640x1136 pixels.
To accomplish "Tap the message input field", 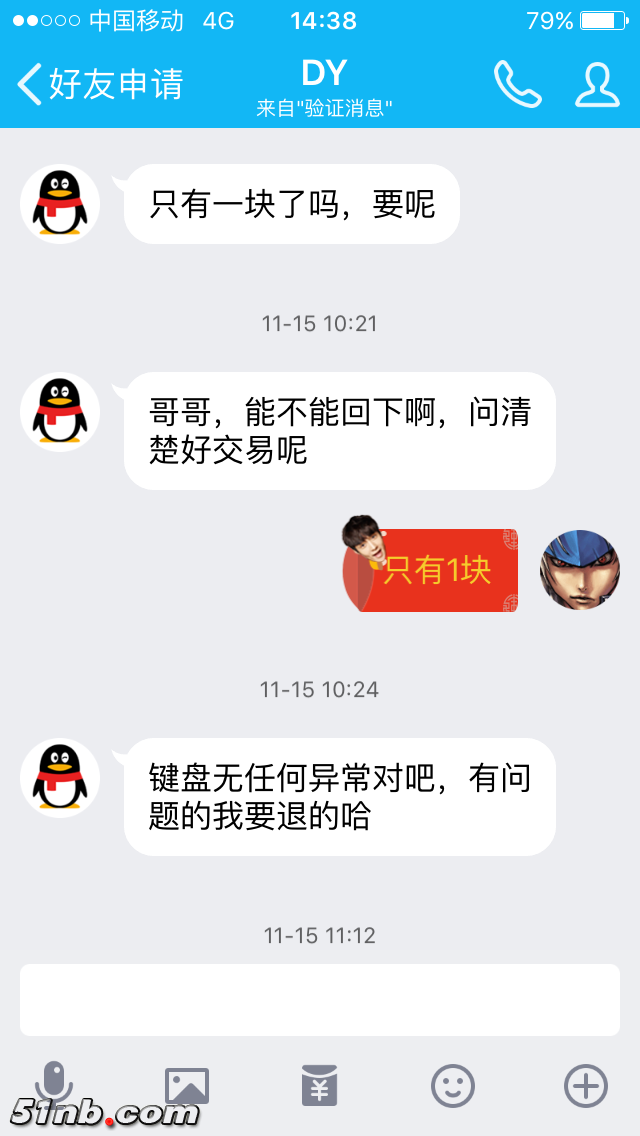I will click(320, 999).
